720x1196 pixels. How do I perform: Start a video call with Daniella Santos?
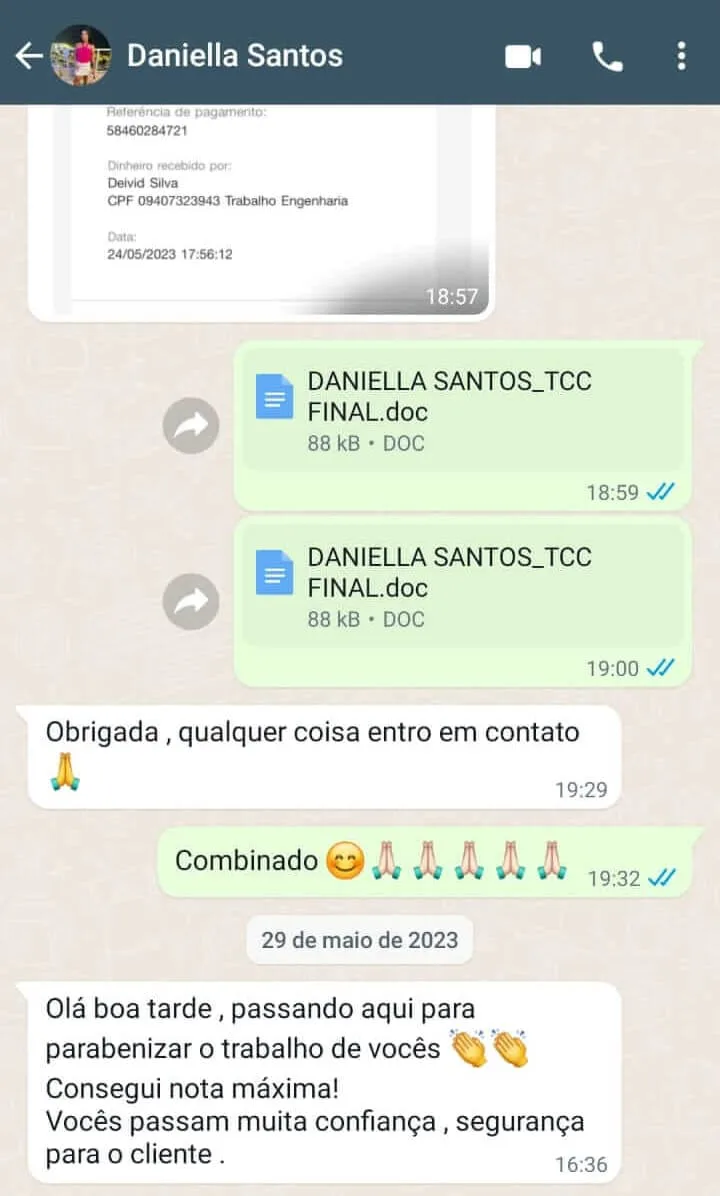(x=522, y=57)
